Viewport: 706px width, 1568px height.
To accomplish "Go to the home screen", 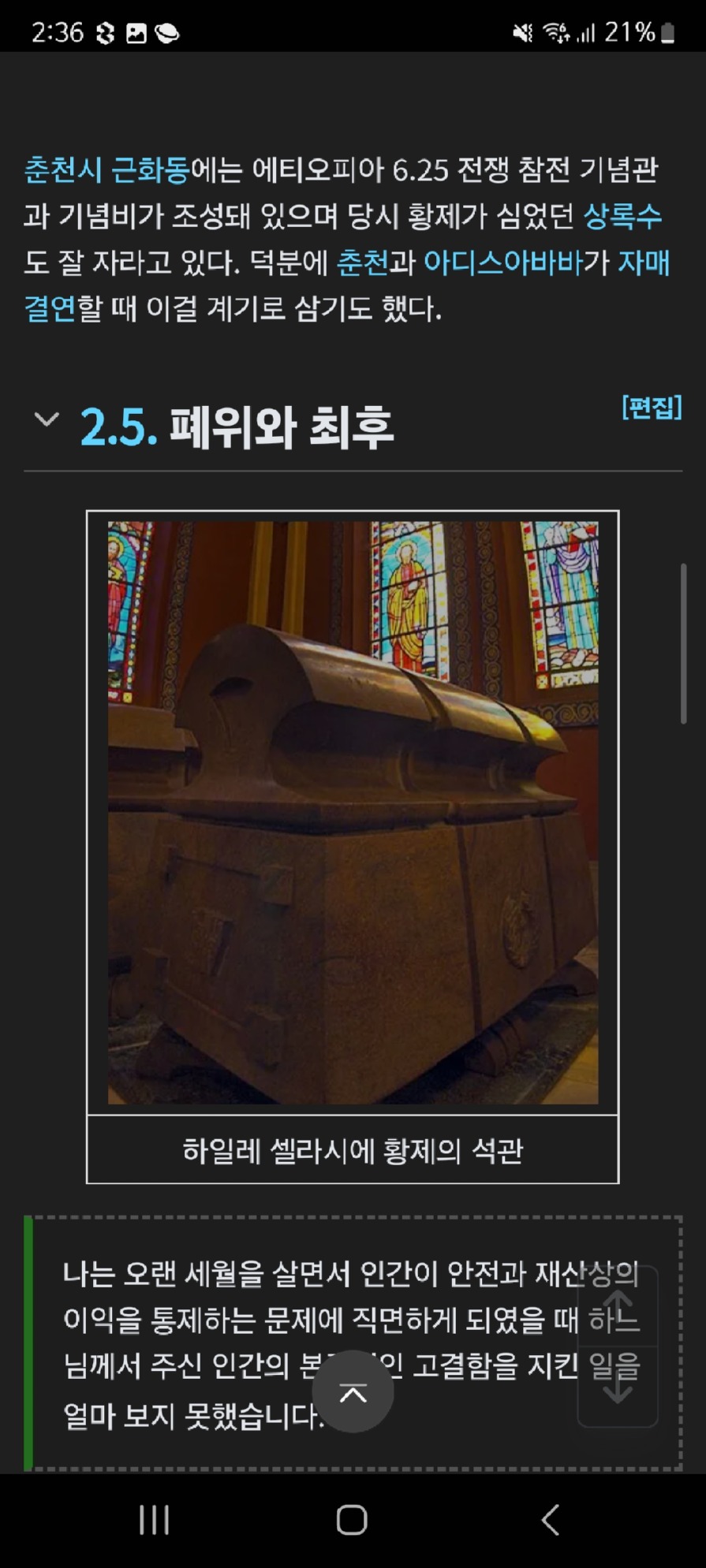I will coord(352,1519).
